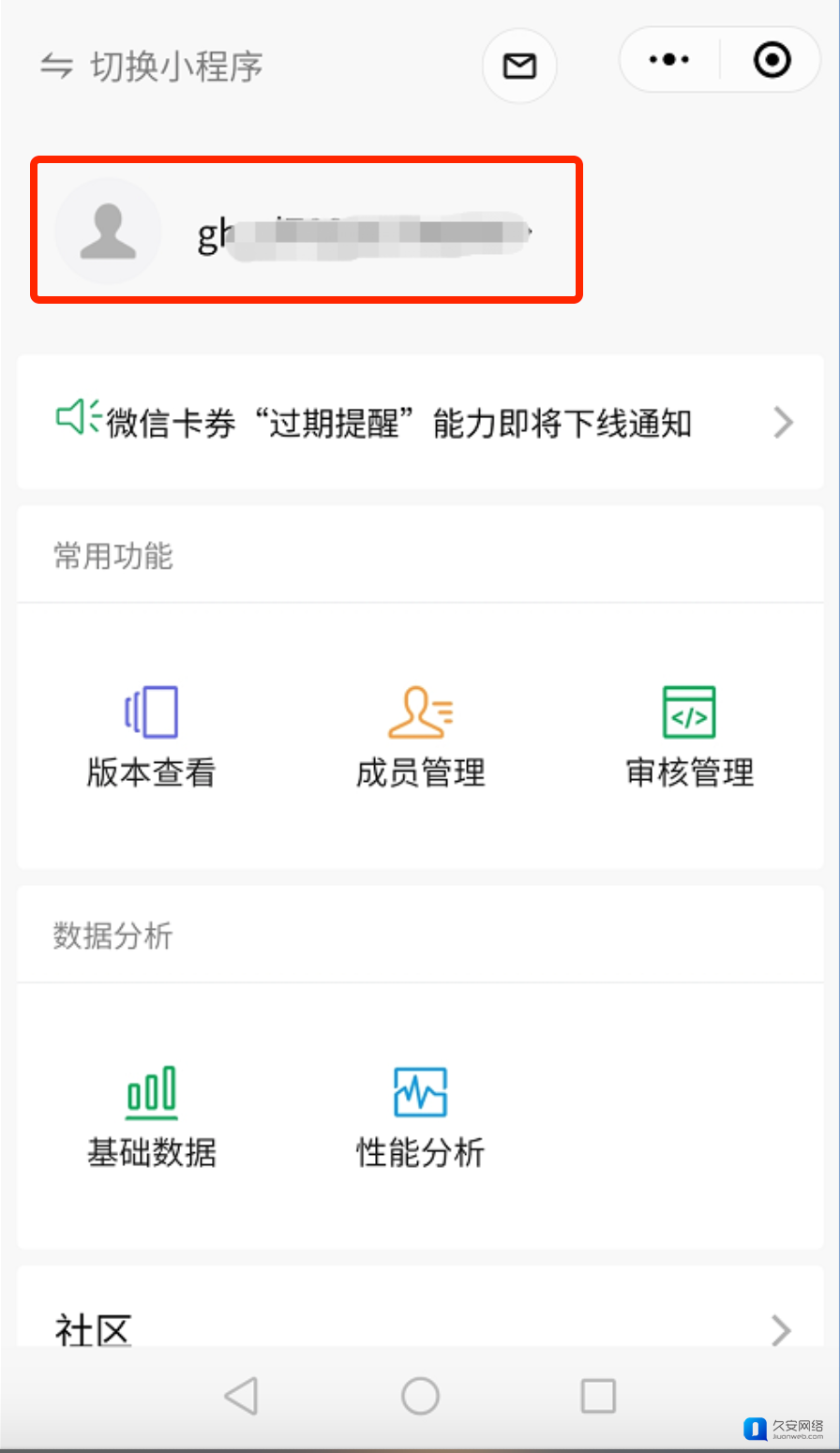840x1453 pixels.
Task: Open the mail messages icon
Action: pyautogui.click(x=519, y=66)
